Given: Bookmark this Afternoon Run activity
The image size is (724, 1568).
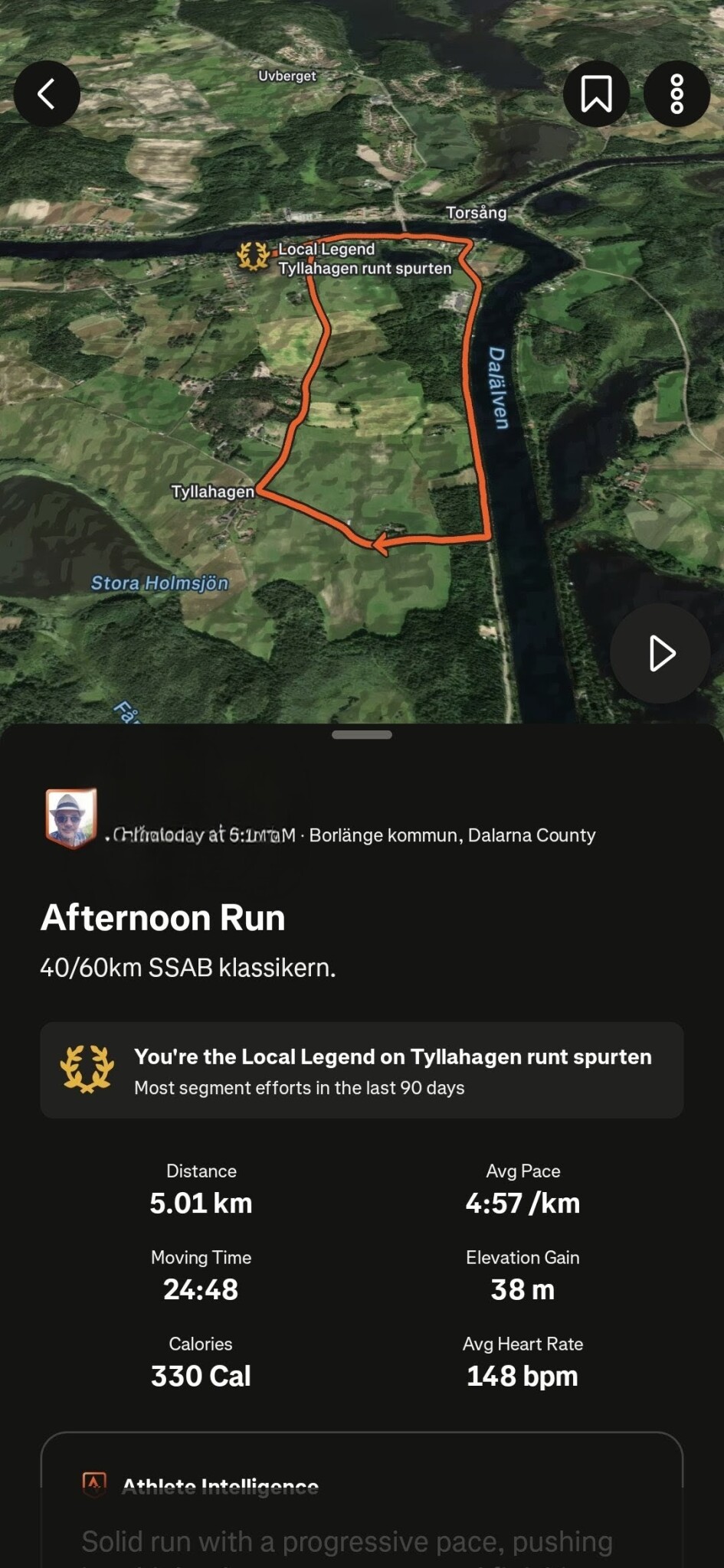Looking at the screenshot, I should pos(596,94).
